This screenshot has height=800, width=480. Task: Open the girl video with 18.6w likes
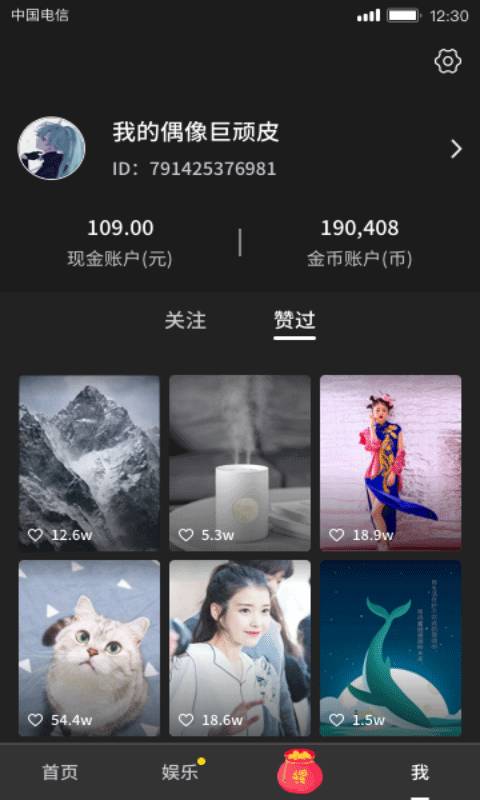pyautogui.click(x=240, y=648)
